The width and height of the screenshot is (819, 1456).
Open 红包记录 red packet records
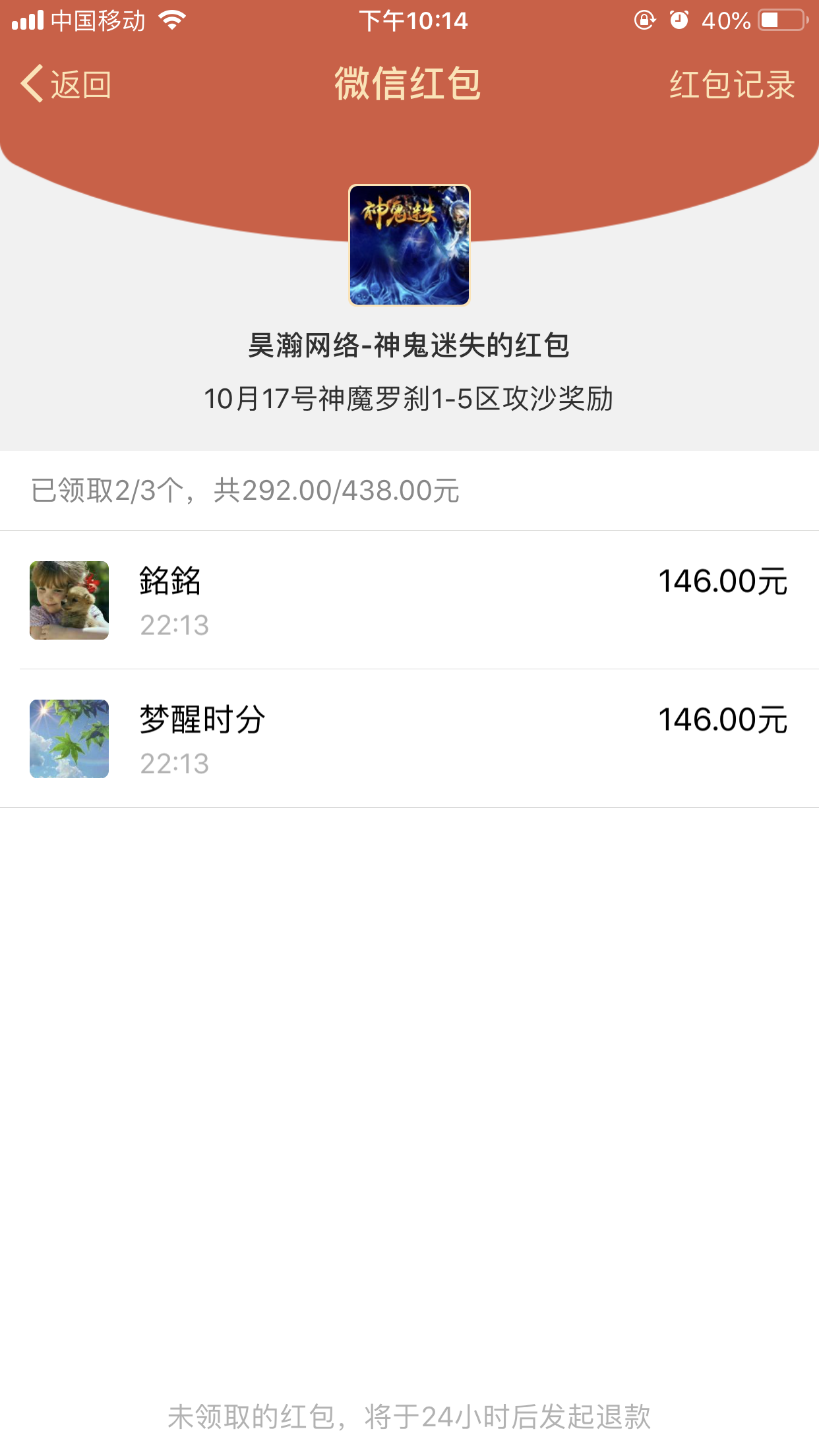pyautogui.click(x=732, y=84)
